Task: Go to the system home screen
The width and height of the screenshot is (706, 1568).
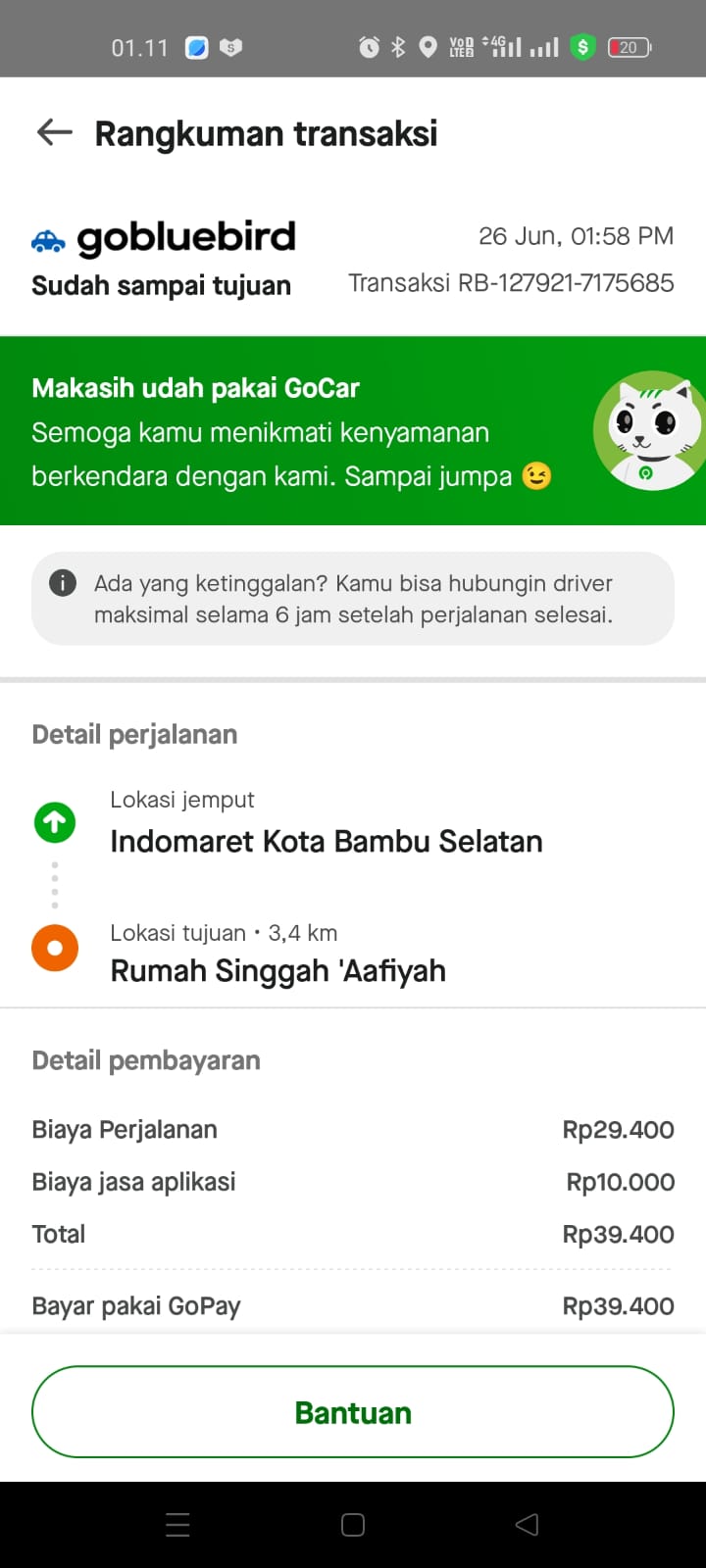Action: [353, 1524]
